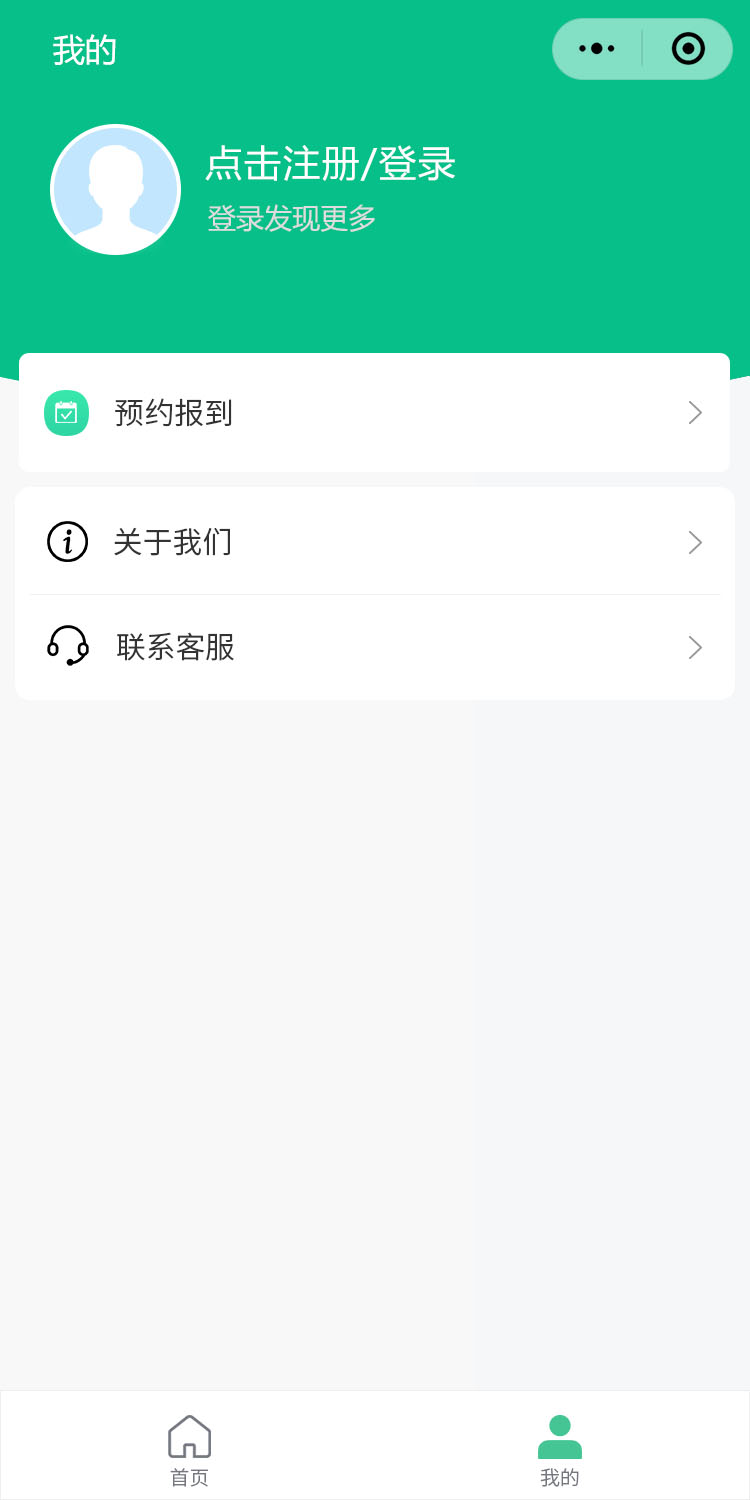Viewport: 750px width, 1500px height.
Task: Switch to the 首页 tab
Action: point(189,1449)
